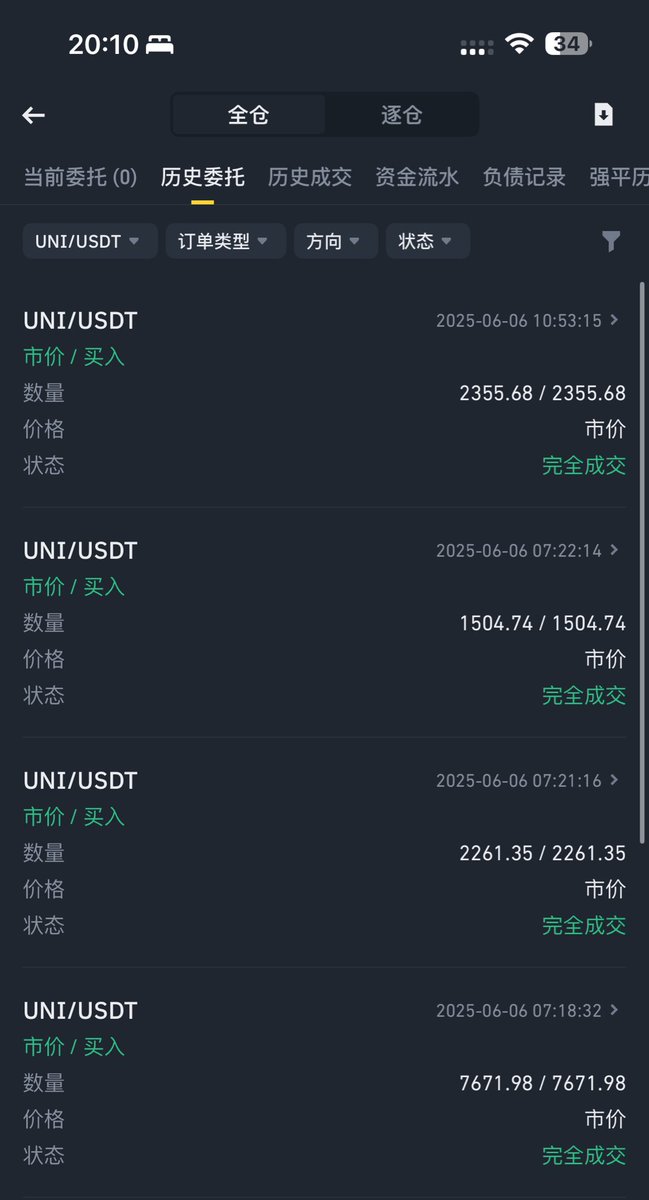Expand the 订单类型 dropdown
Screen dimensions: 649x1200
point(226,241)
